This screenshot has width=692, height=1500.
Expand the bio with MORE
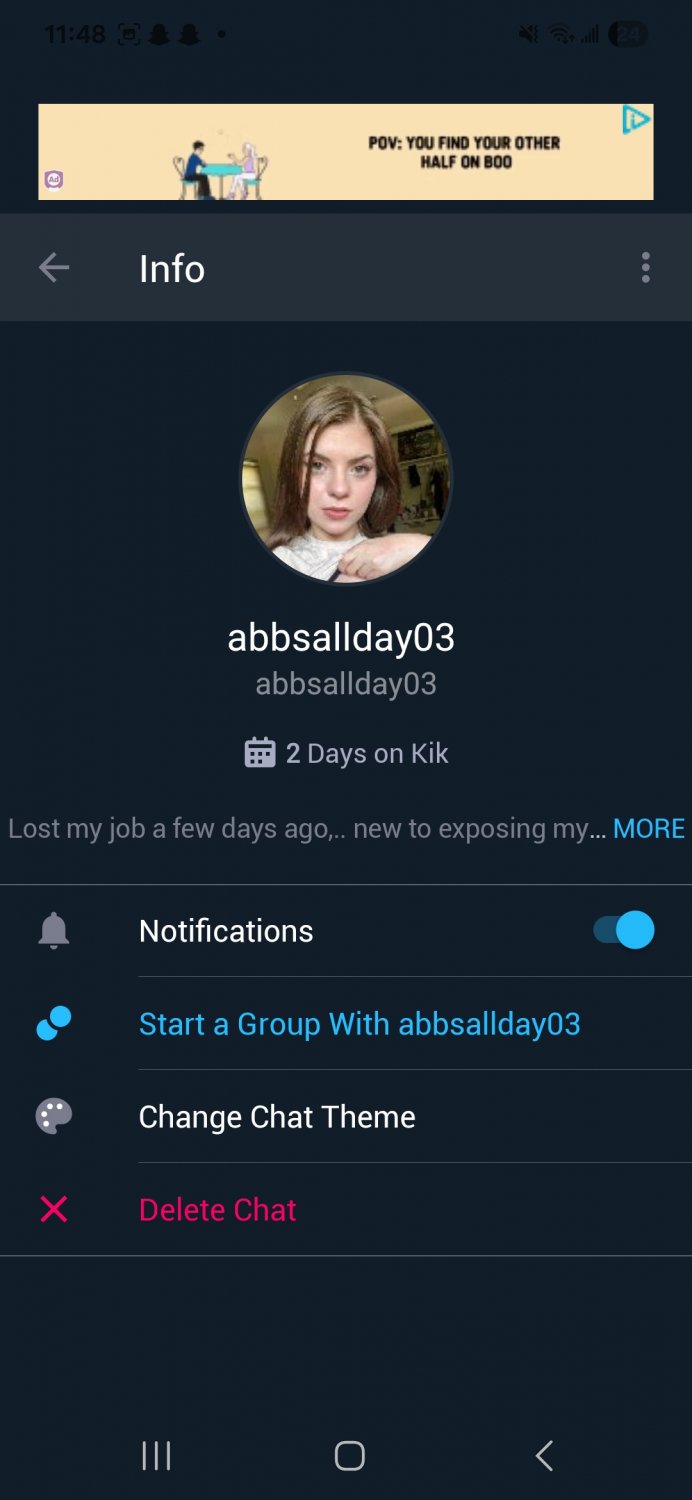[648, 829]
